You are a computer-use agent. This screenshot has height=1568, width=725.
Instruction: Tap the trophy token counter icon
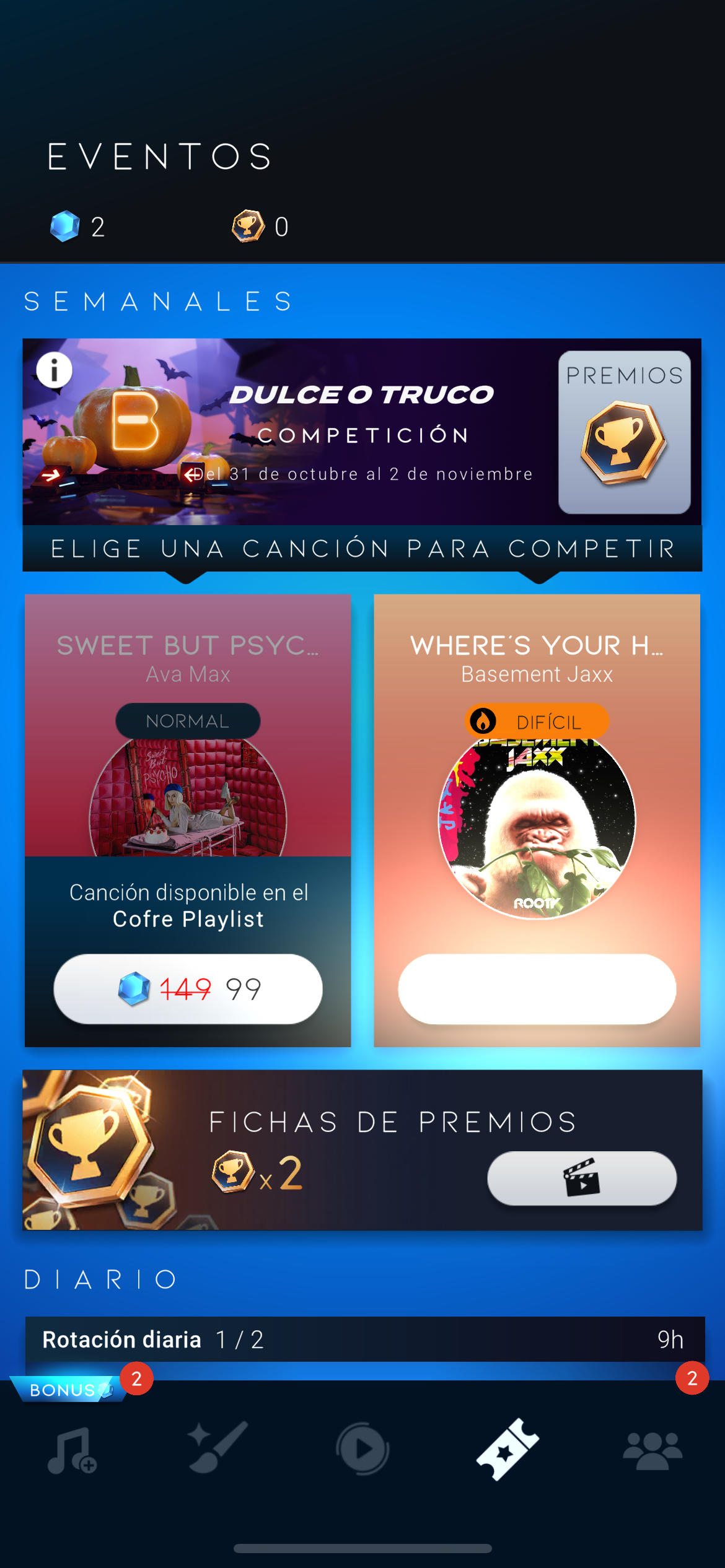247,227
